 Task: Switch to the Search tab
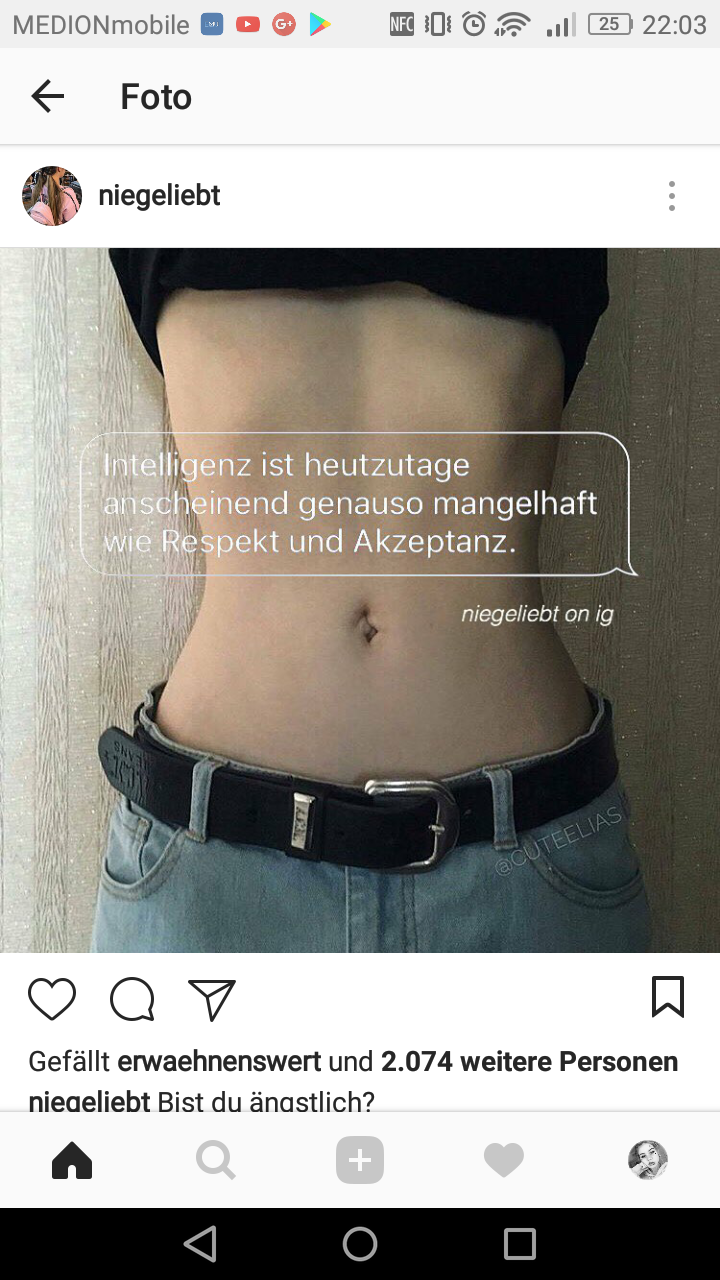click(216, 1160)
